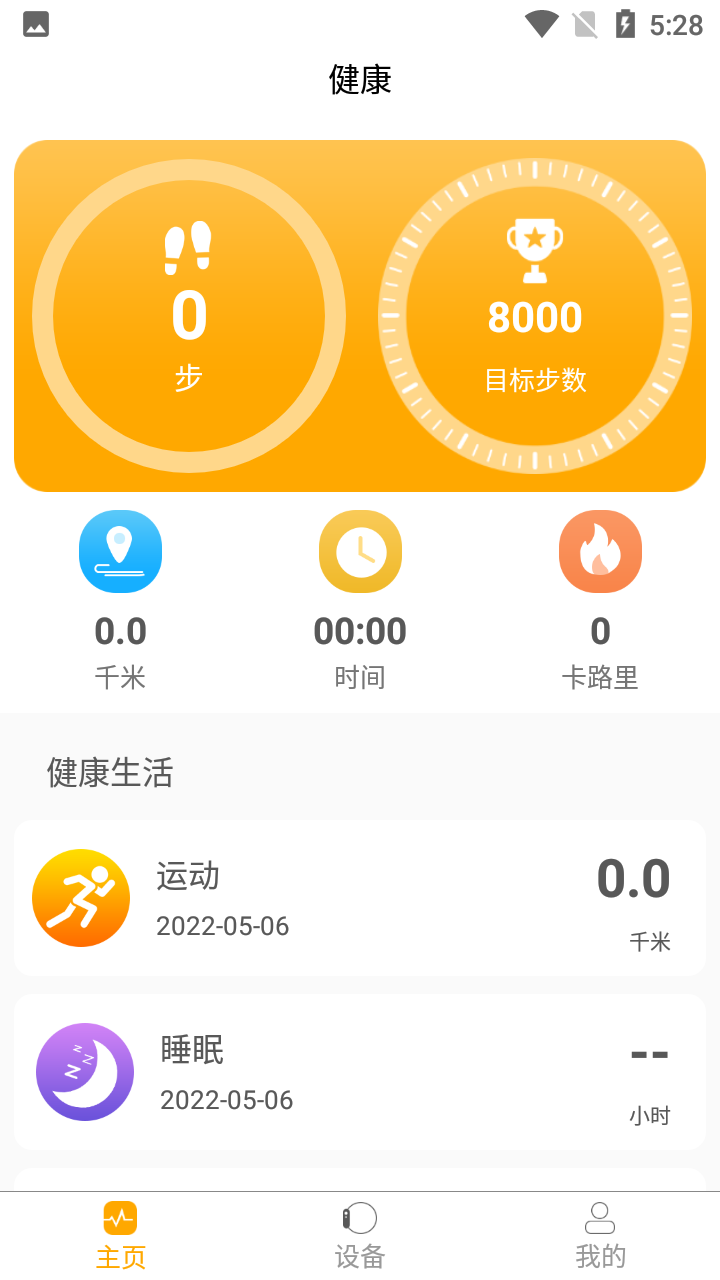Screen dimensions: 720x1280
Task: Tap the footprints icon above step count
Action: point(189,243)
